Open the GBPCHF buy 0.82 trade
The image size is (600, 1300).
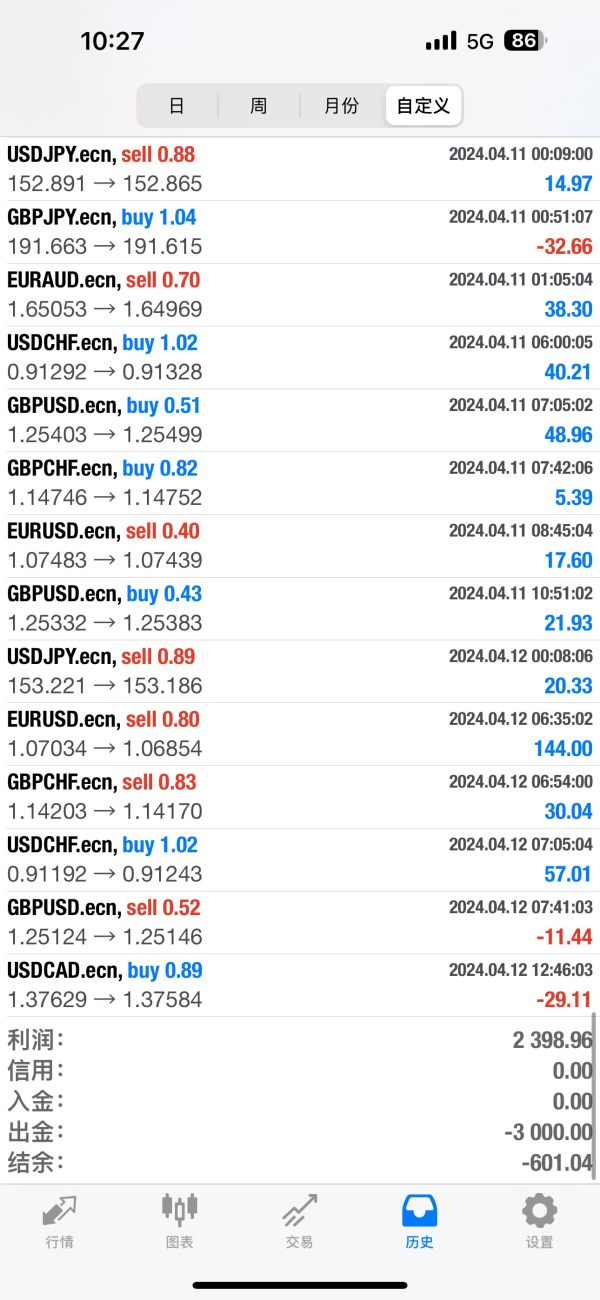click(300, 483)
